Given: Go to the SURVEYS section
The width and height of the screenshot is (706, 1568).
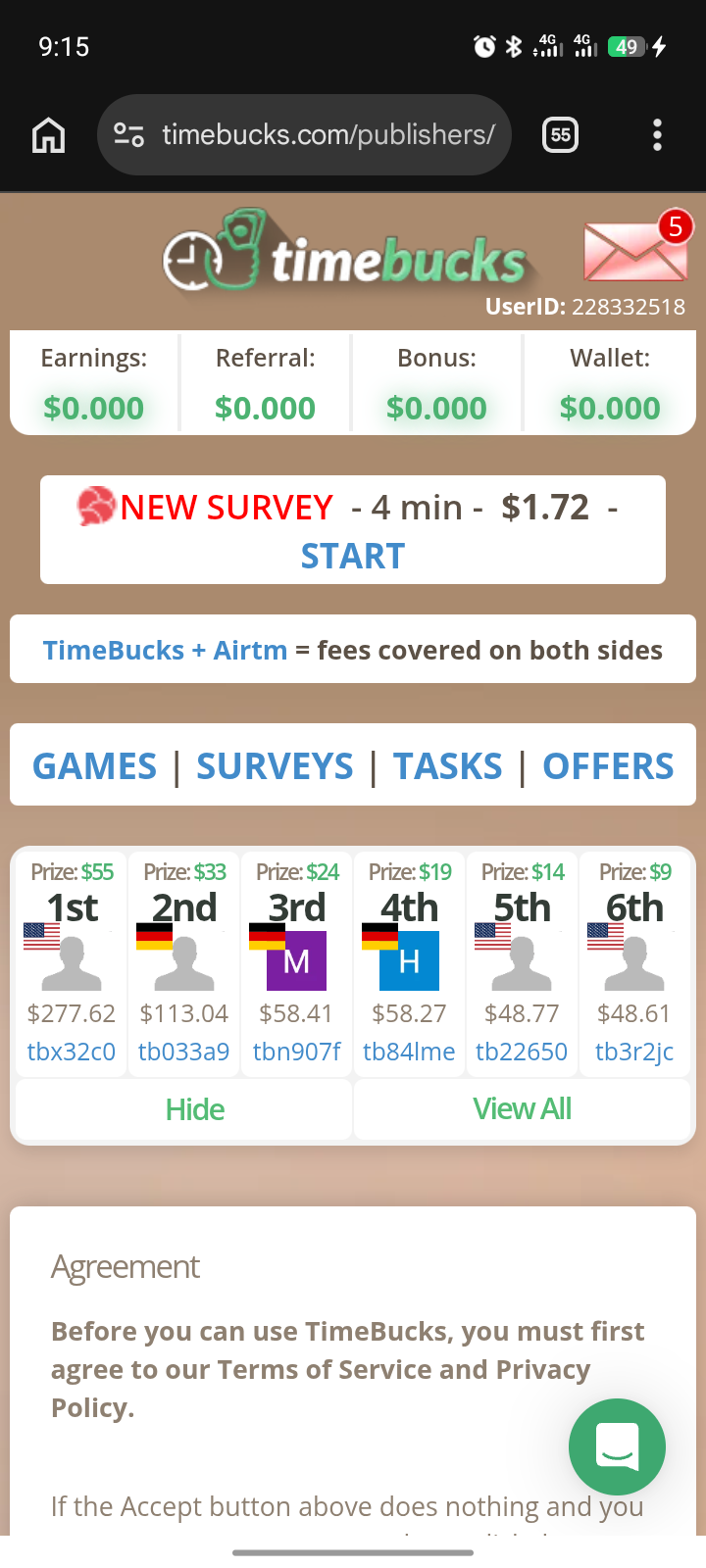Looking at the screenshot, I should coord(275,765).
